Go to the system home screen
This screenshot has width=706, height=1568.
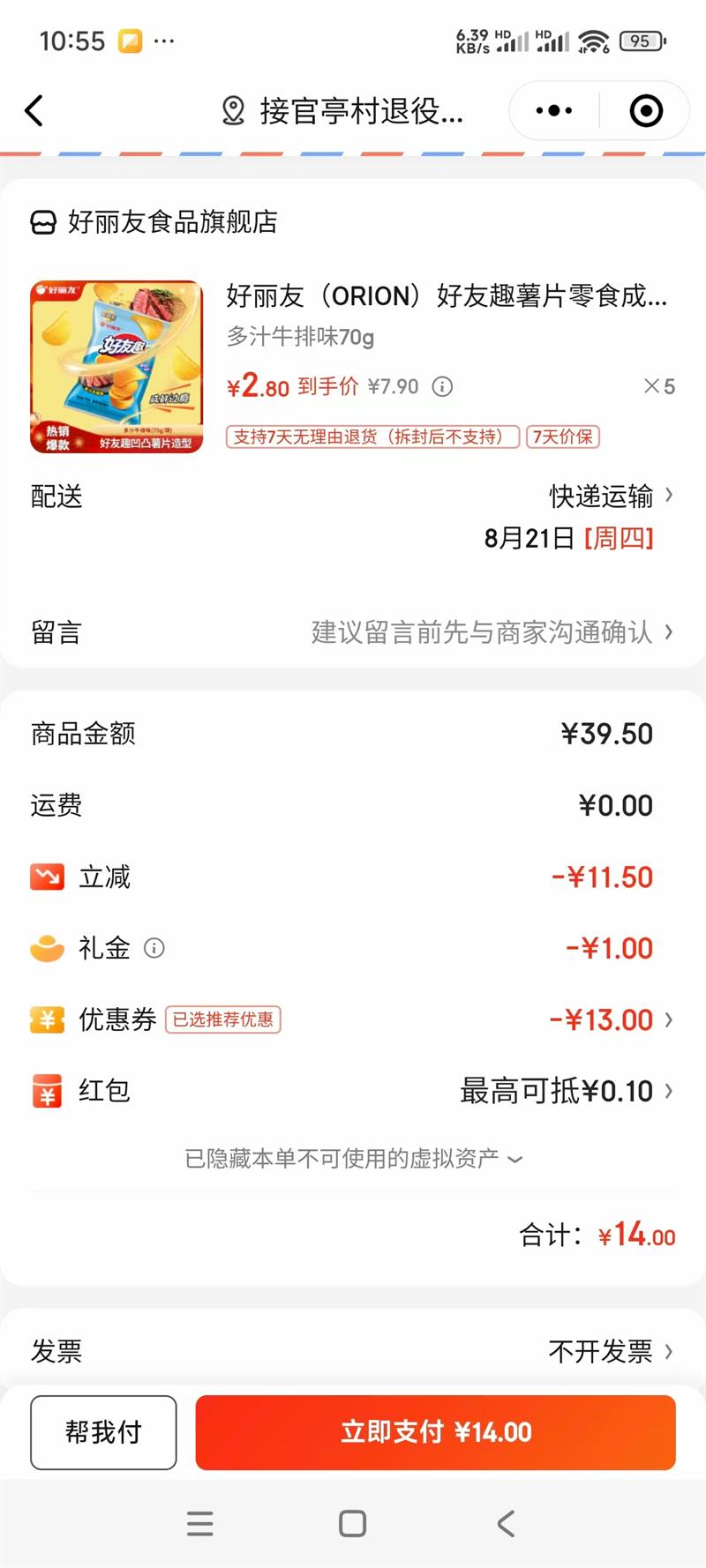tap(352, 1523)
